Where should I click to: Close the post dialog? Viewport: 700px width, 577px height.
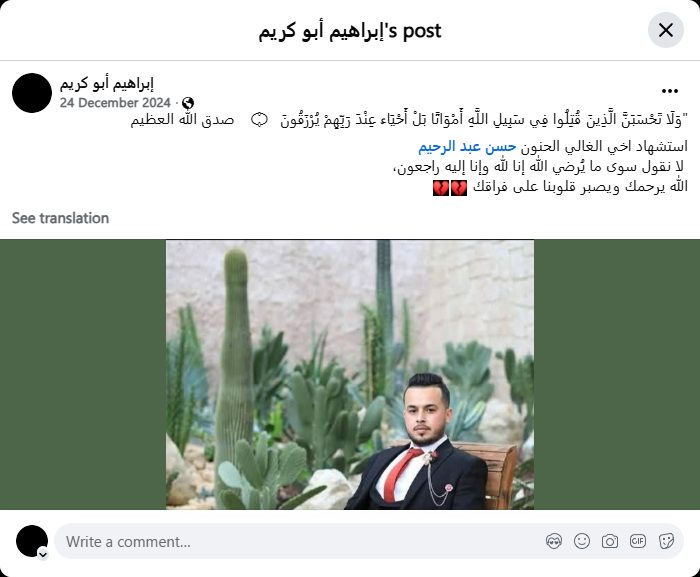tap(665, 30)
